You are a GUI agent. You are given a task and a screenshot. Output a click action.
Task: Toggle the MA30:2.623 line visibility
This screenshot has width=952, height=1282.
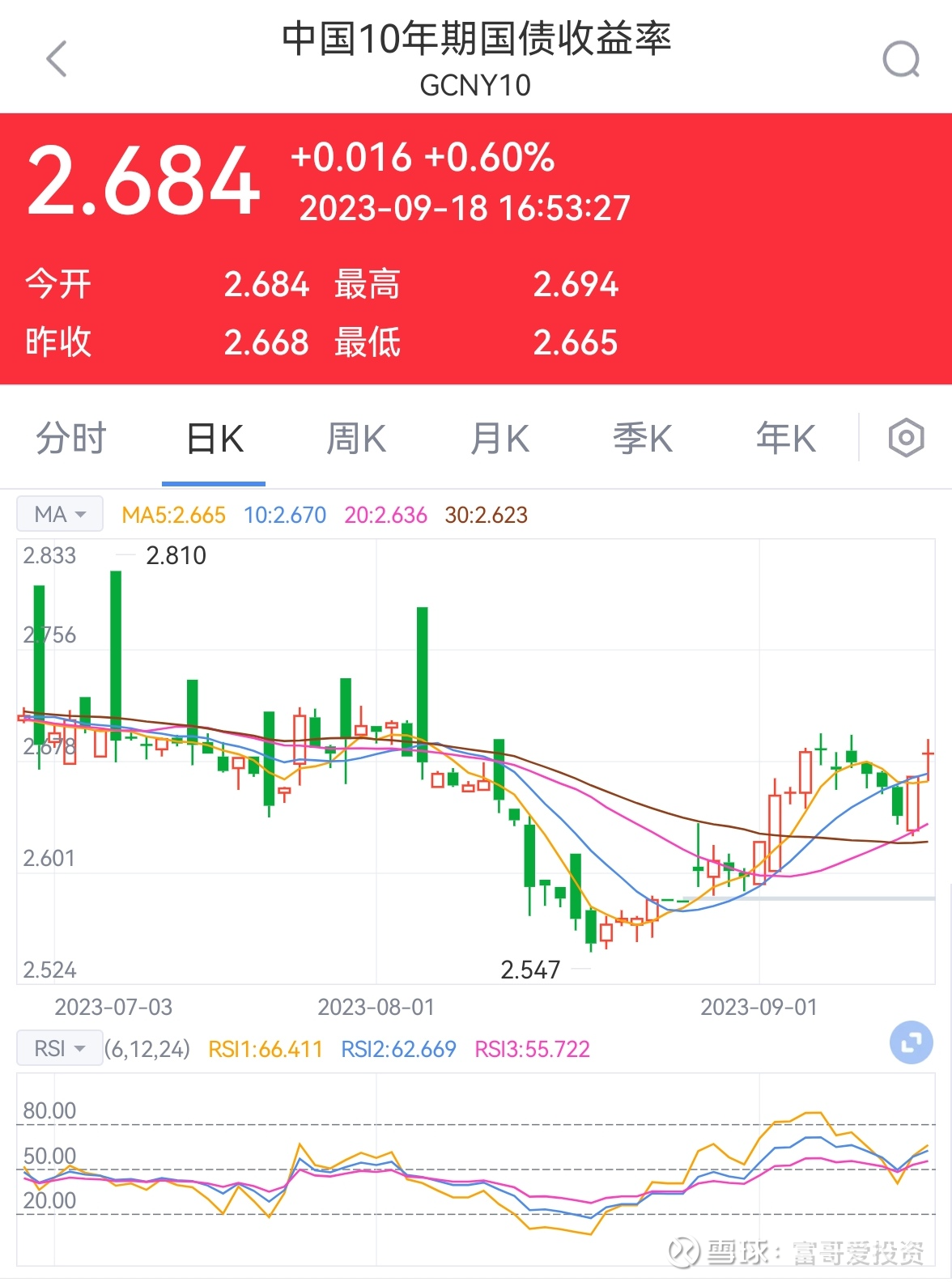tap(486, 513)
